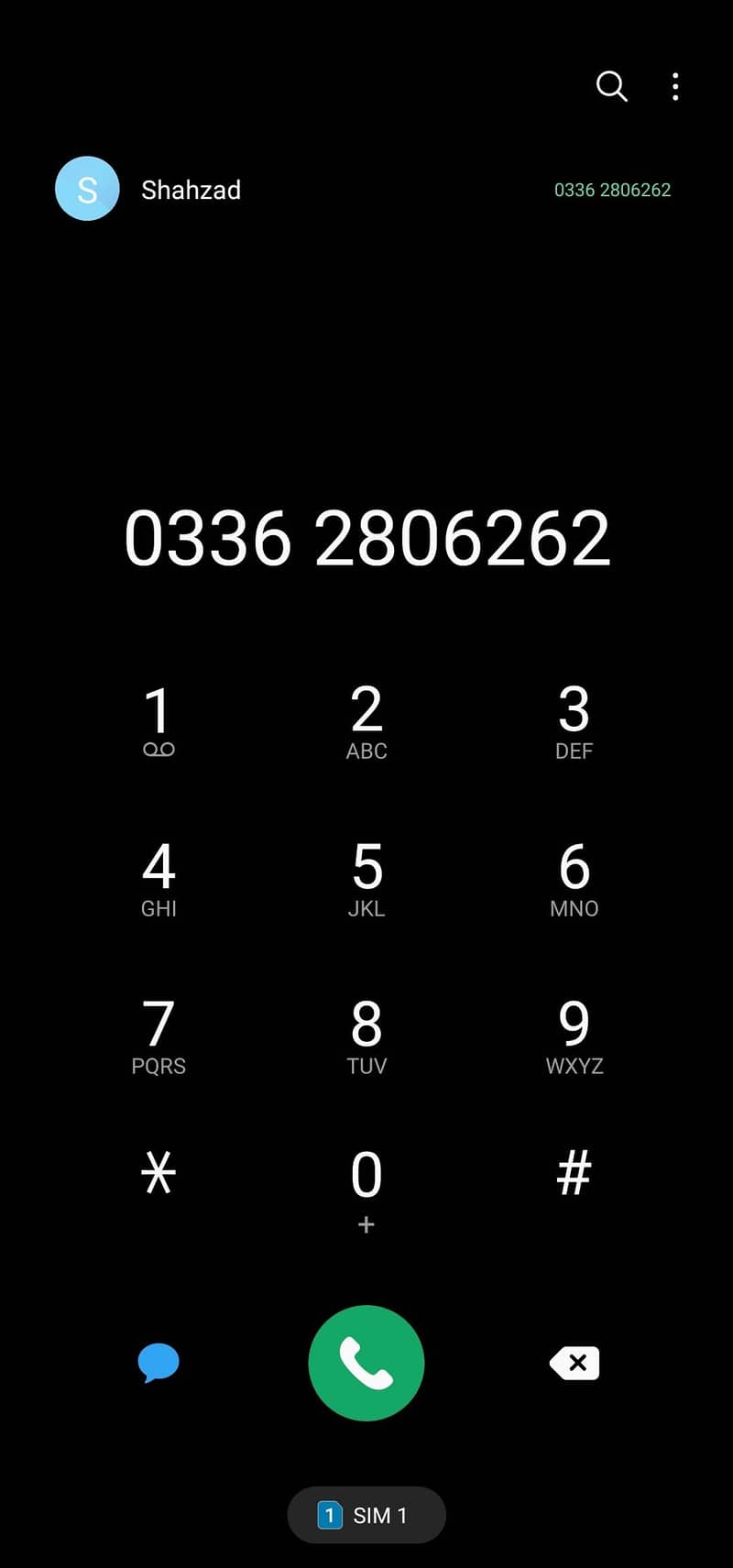Select the Shahzad contact suggestion

191,190
